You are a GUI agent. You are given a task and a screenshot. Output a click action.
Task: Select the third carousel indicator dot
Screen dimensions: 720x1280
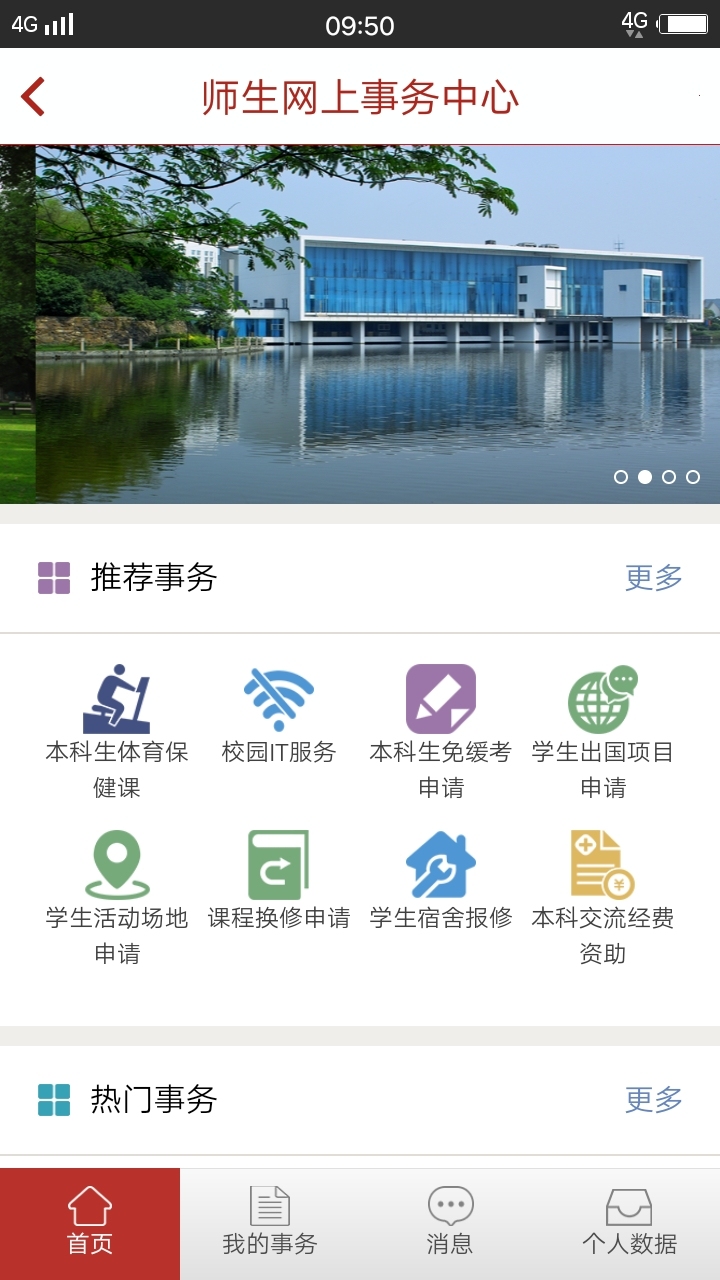coord(668,478)
